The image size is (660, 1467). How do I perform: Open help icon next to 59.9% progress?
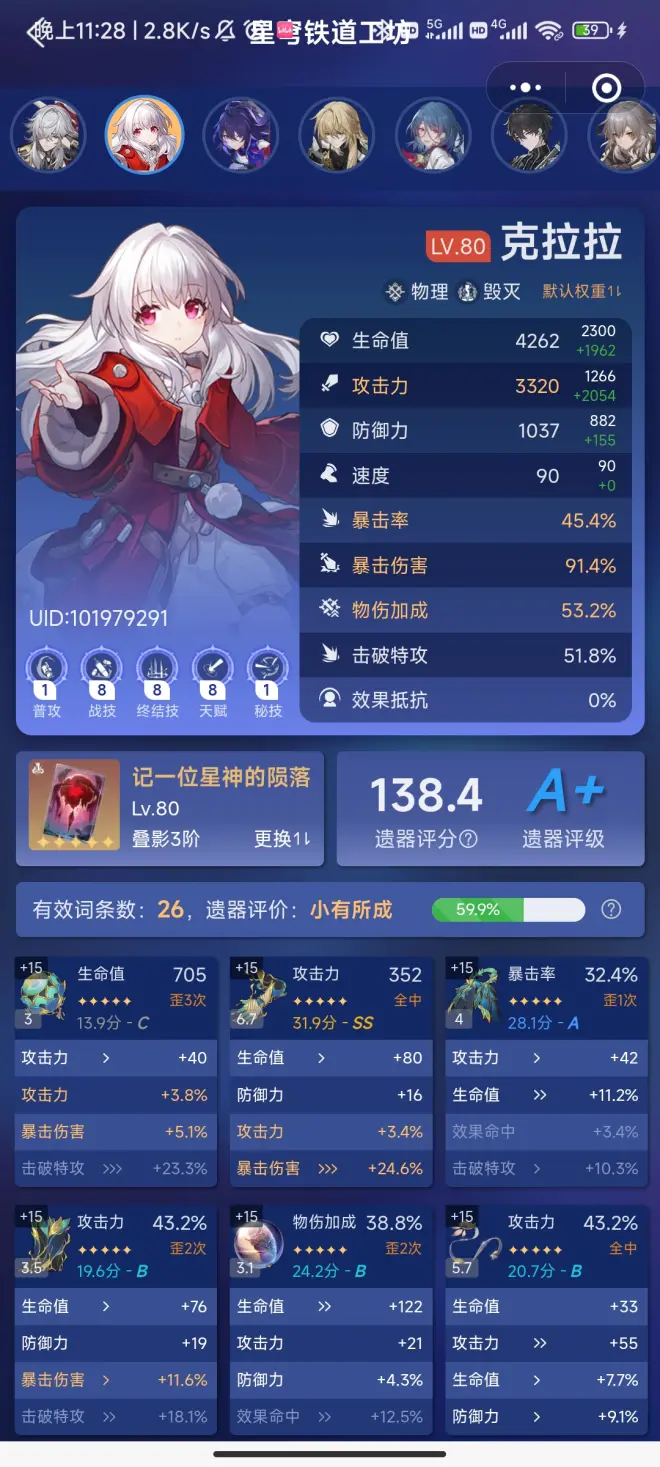(611, 909)
